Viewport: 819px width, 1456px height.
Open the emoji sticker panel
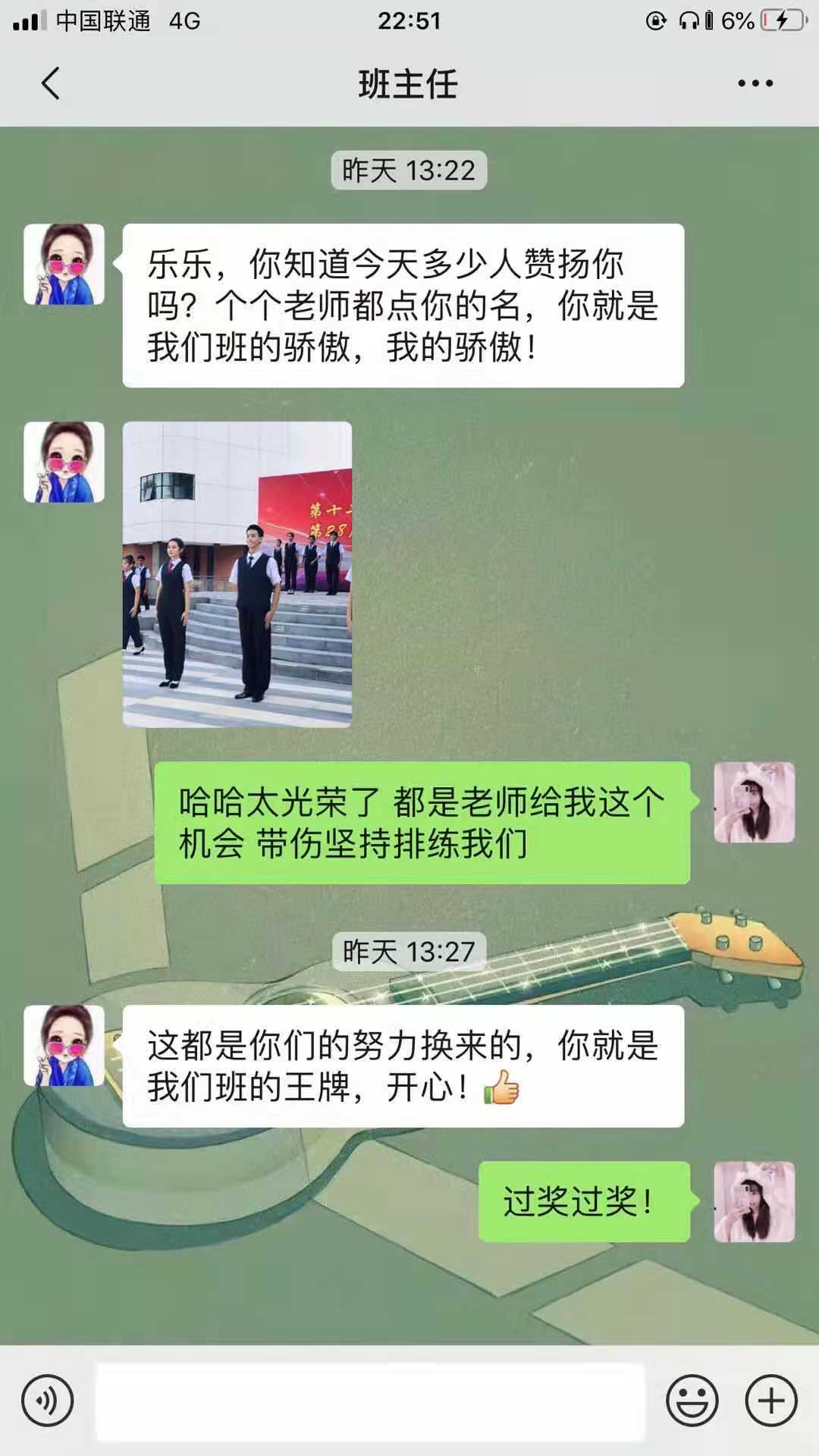pyautogui.click(x=692, y=1401)
